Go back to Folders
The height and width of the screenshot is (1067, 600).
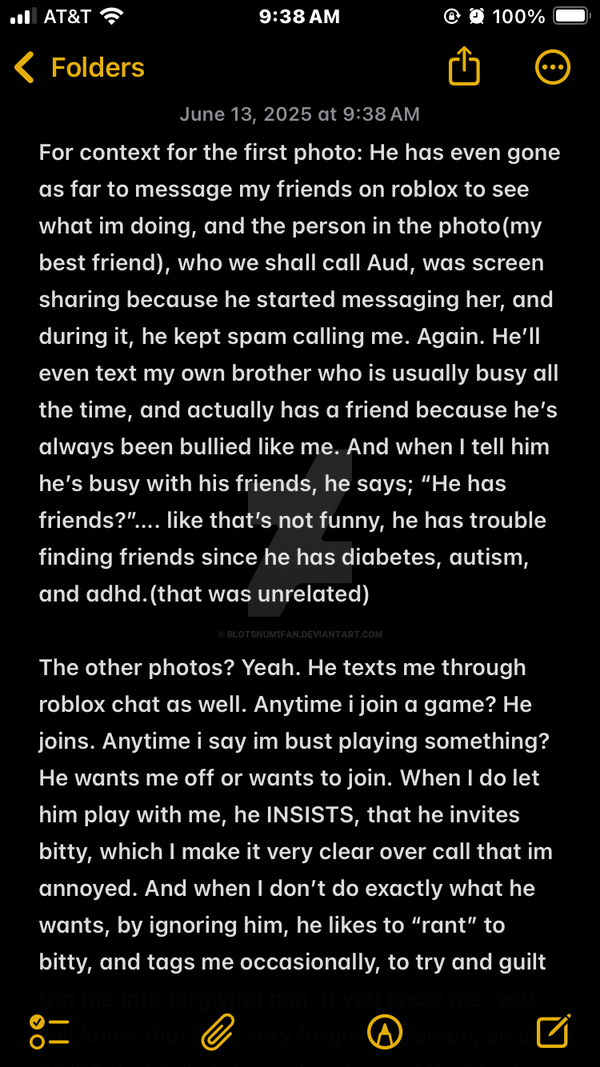[x=79, y=68]
